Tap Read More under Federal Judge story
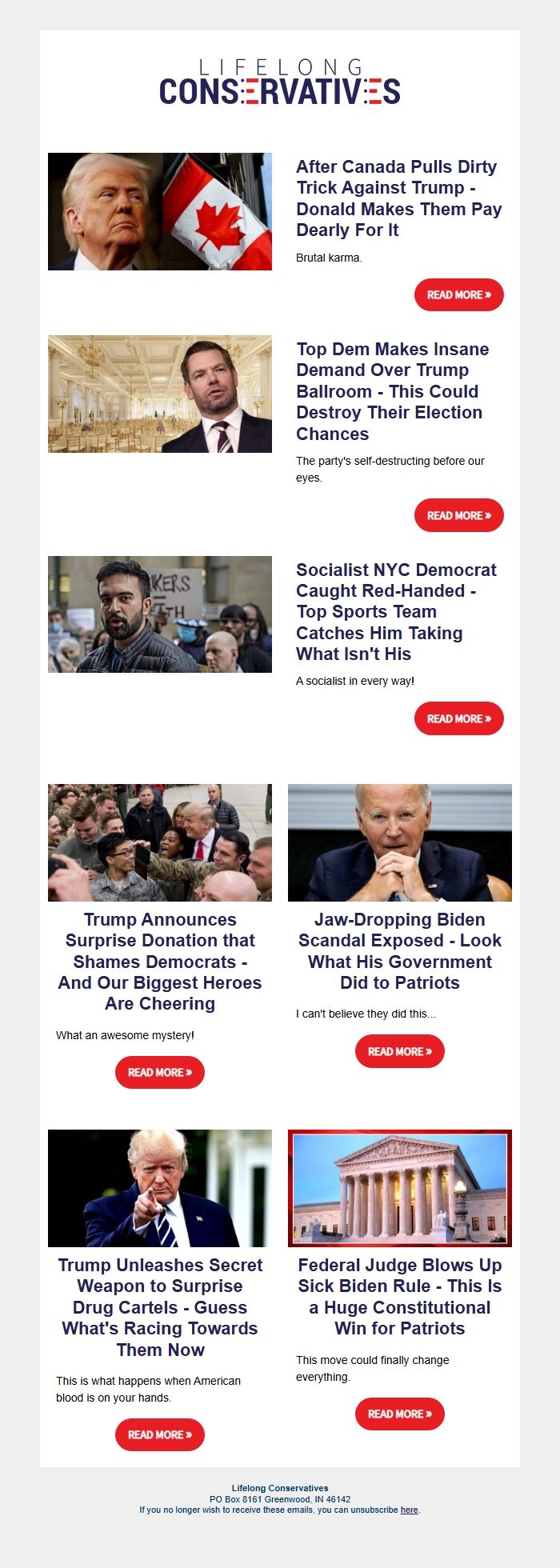The image size is (560, 1568). click(399, 1414)
